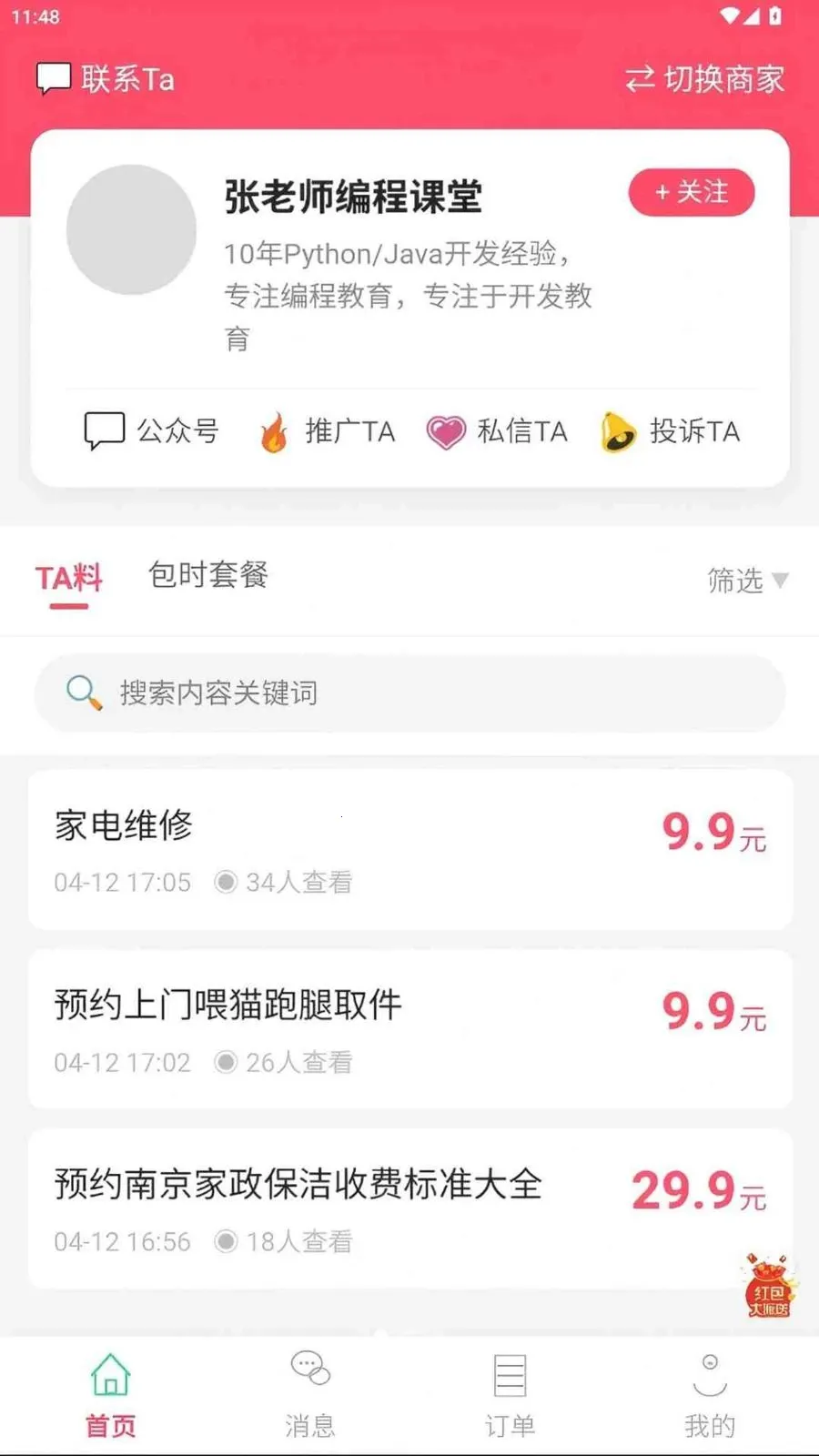819x1456 pixels.
Task: Open the 订单 tab
Action: (510, 1392)
